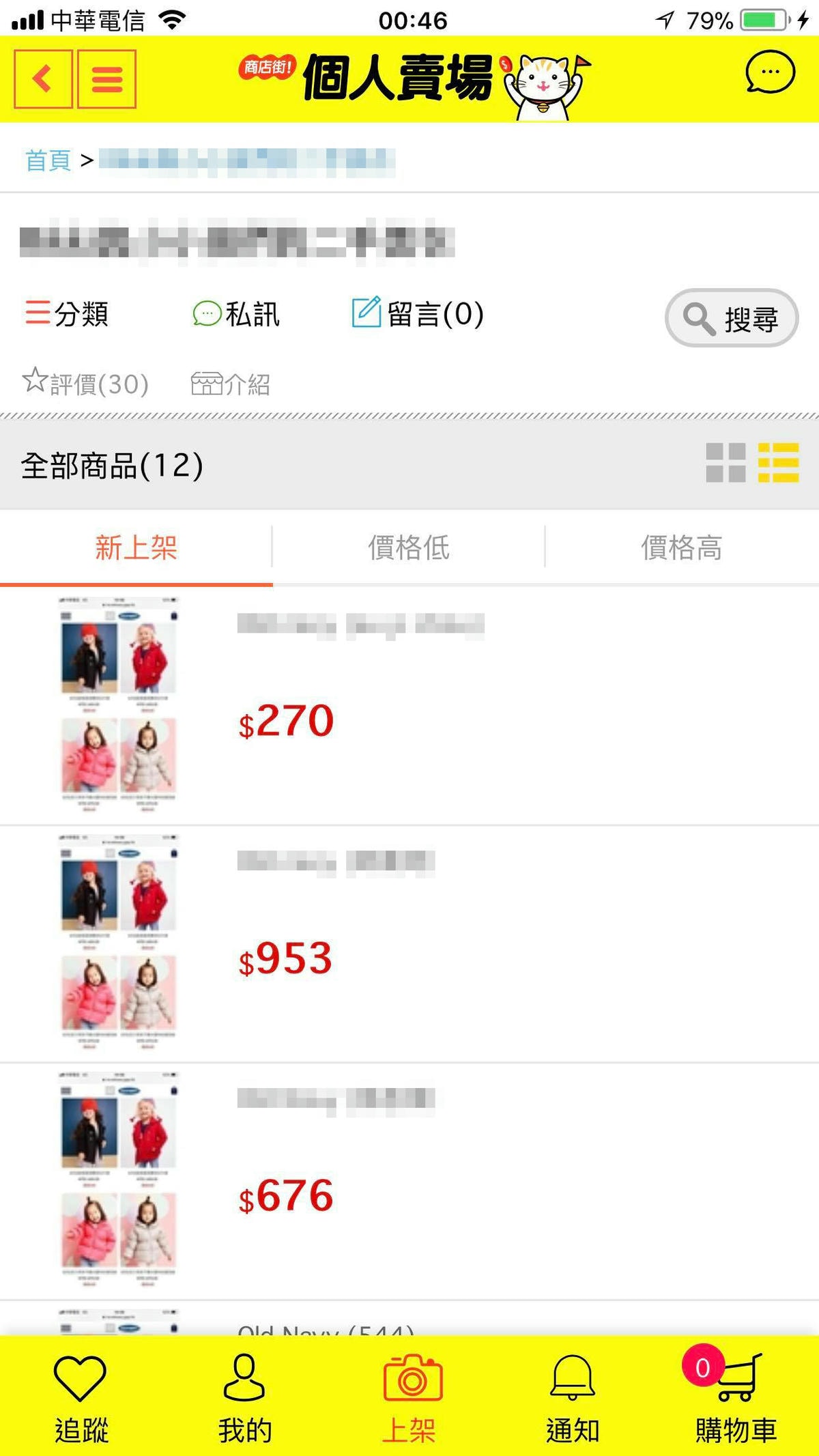Viewport: 819px width, 1456px height.
Task: Tap the back arrow button
Action: point(43,79)
